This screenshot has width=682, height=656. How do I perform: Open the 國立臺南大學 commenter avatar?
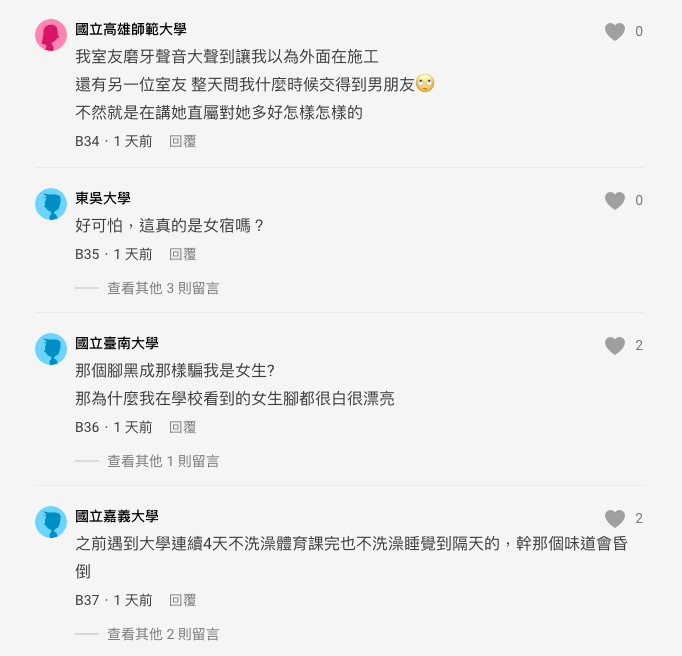tap(51, 349)
